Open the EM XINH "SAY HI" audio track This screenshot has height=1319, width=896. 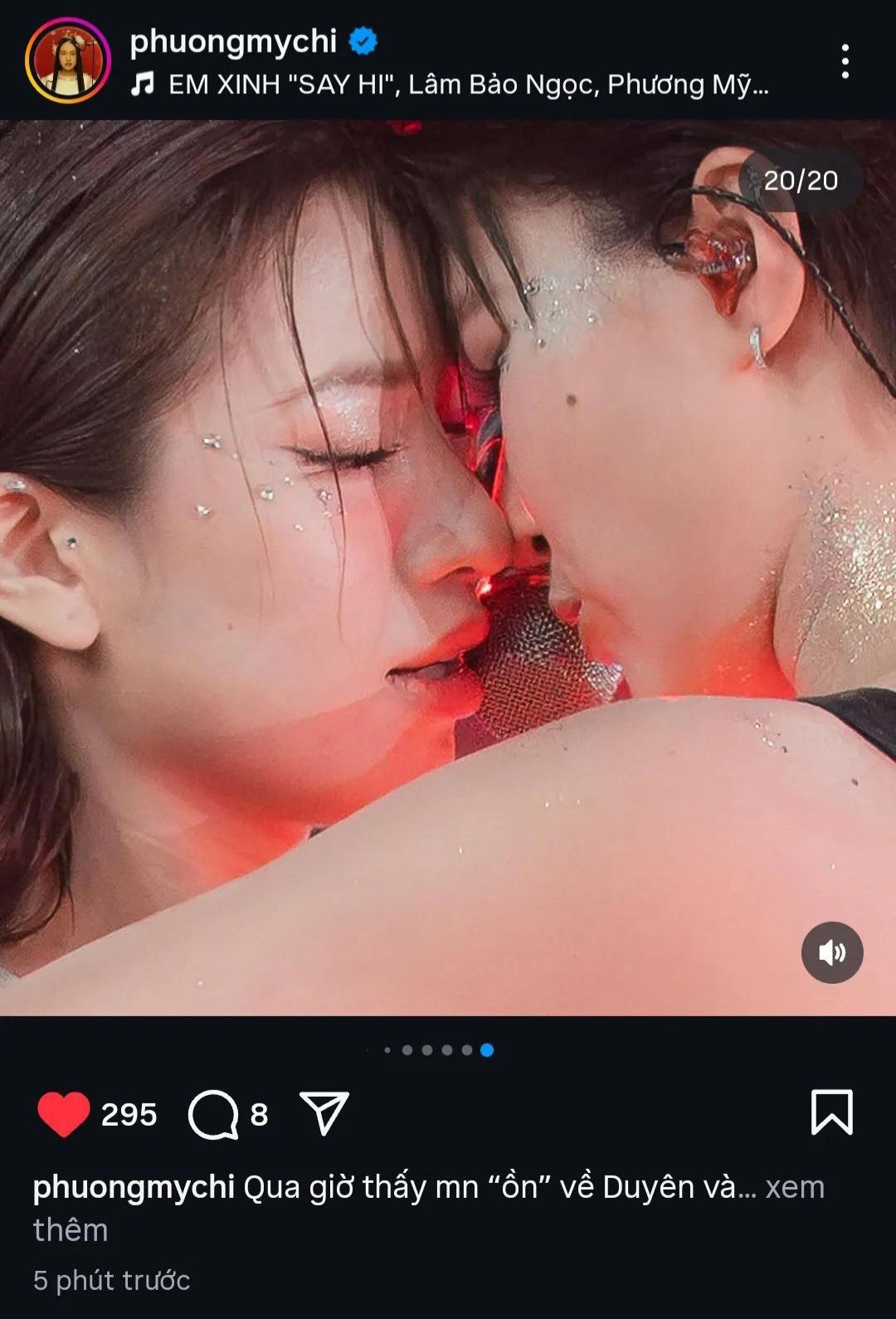pos(467,85)
